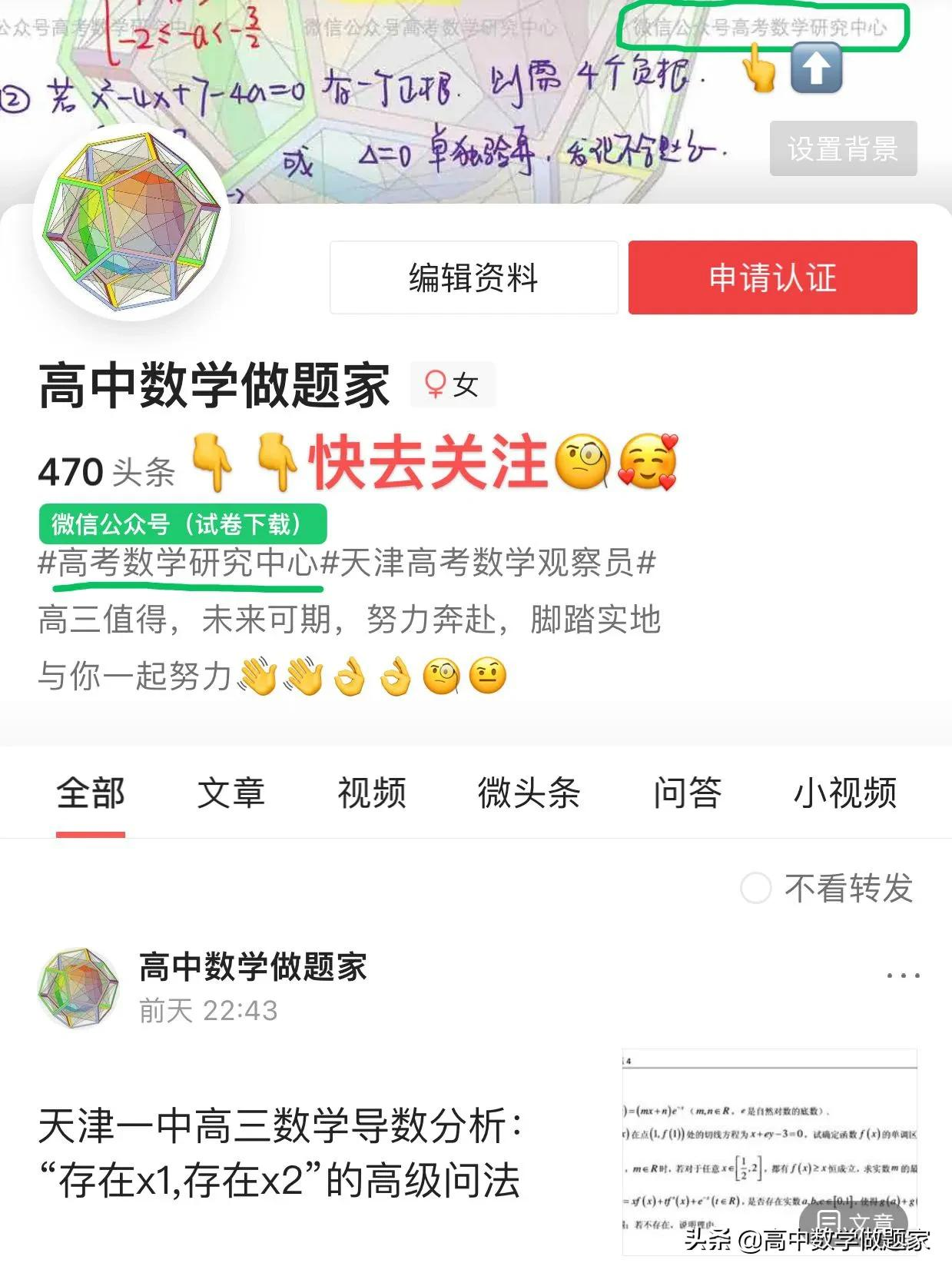Toggle the 全部 tab underline selection
Screen dimensions: 952x1273
(90, 796)
